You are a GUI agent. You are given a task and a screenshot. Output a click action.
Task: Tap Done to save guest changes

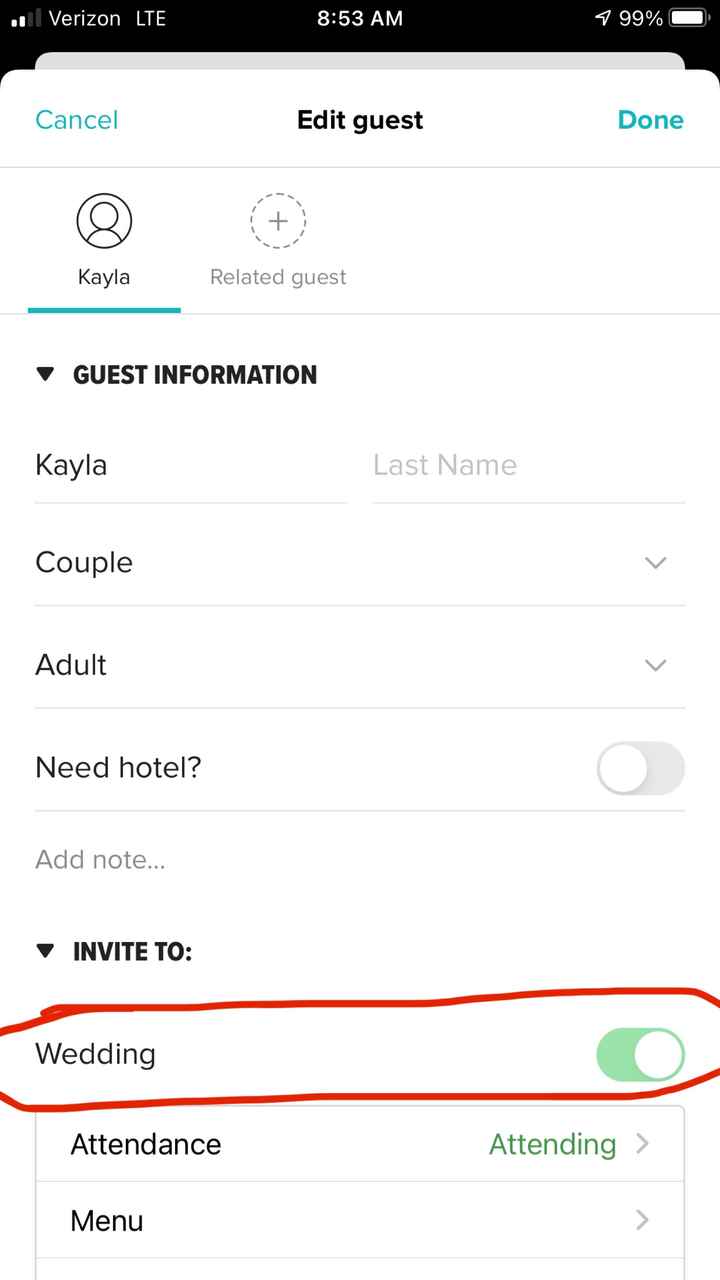coord(650,119)
